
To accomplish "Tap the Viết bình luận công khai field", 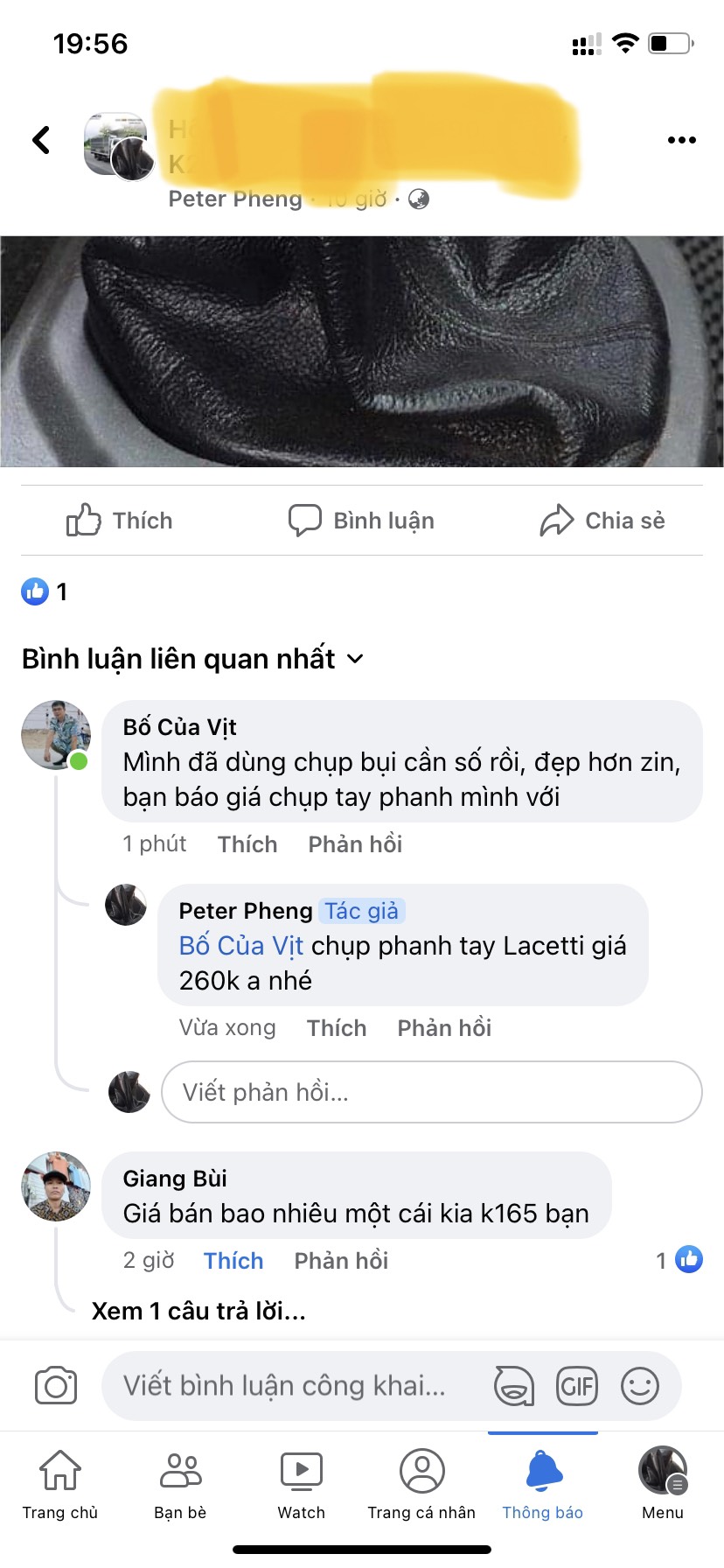I will (x=293, y=1386).
